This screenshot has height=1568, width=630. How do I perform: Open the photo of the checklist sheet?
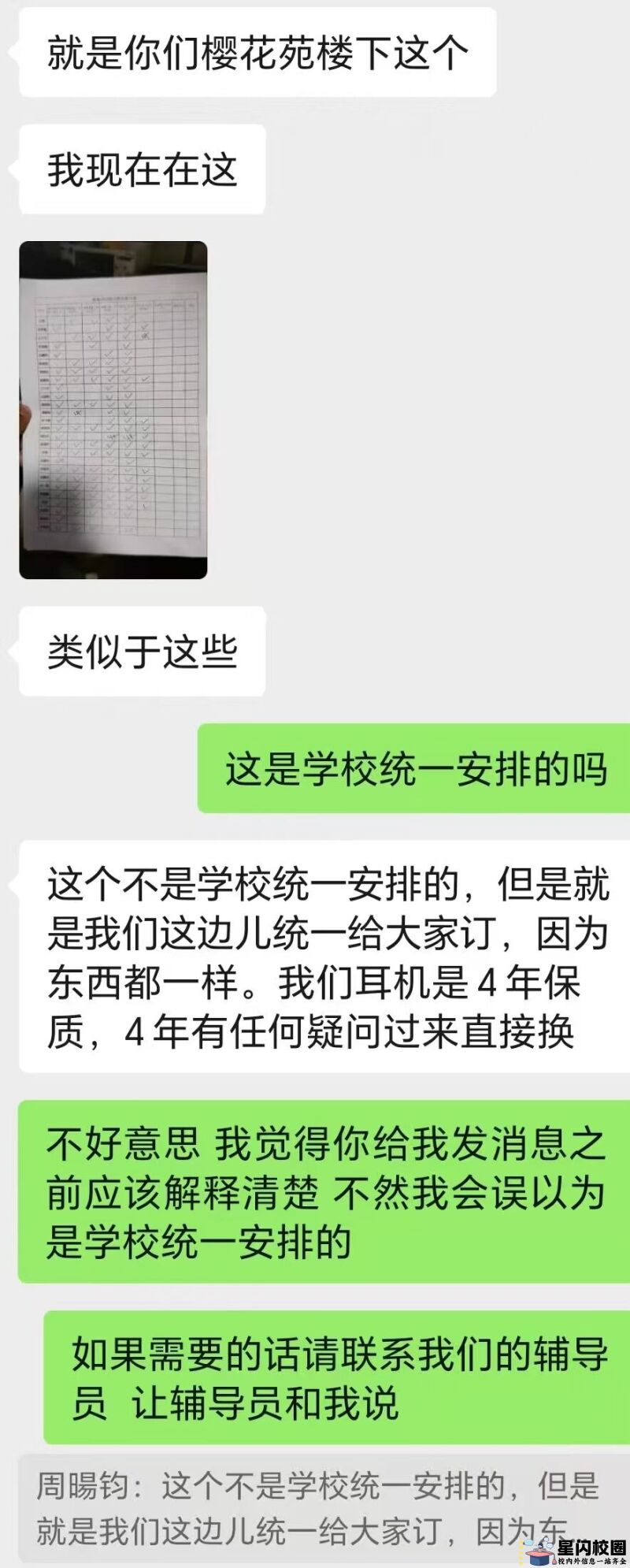coord(113,410)
